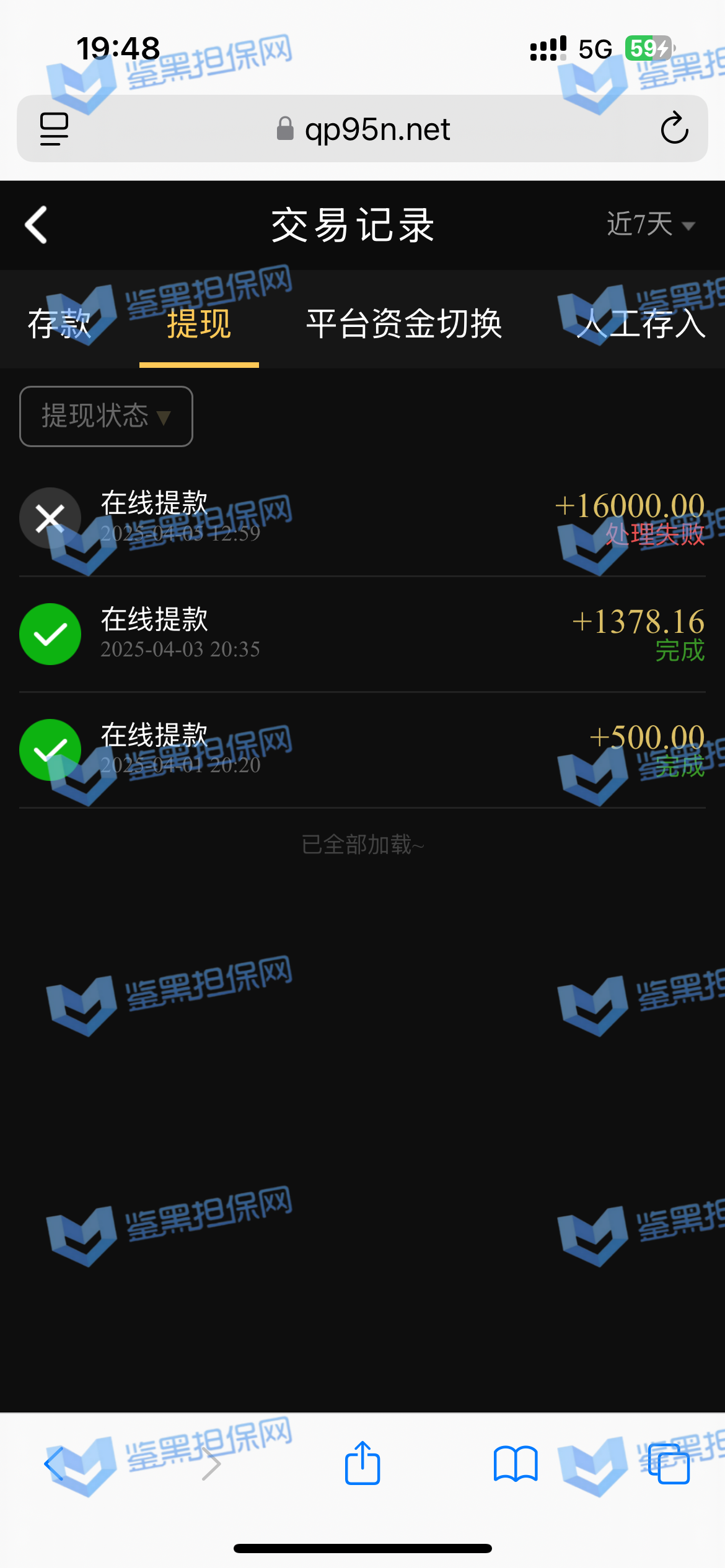Open the 近7天 date range dropdown
This screenshot has width=725, height=1568.
[649, 224]
